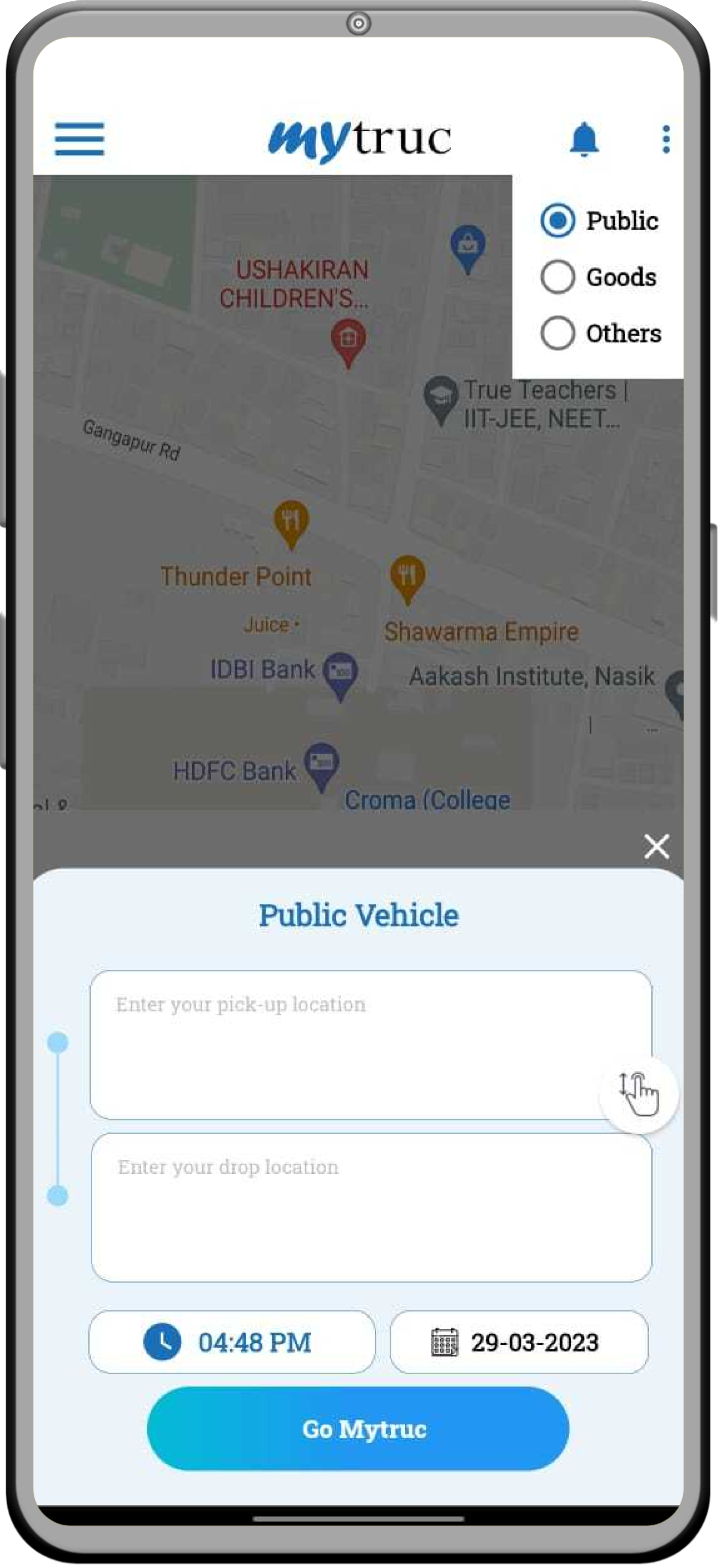Choose the Others vehicle type

coord(558,333)
